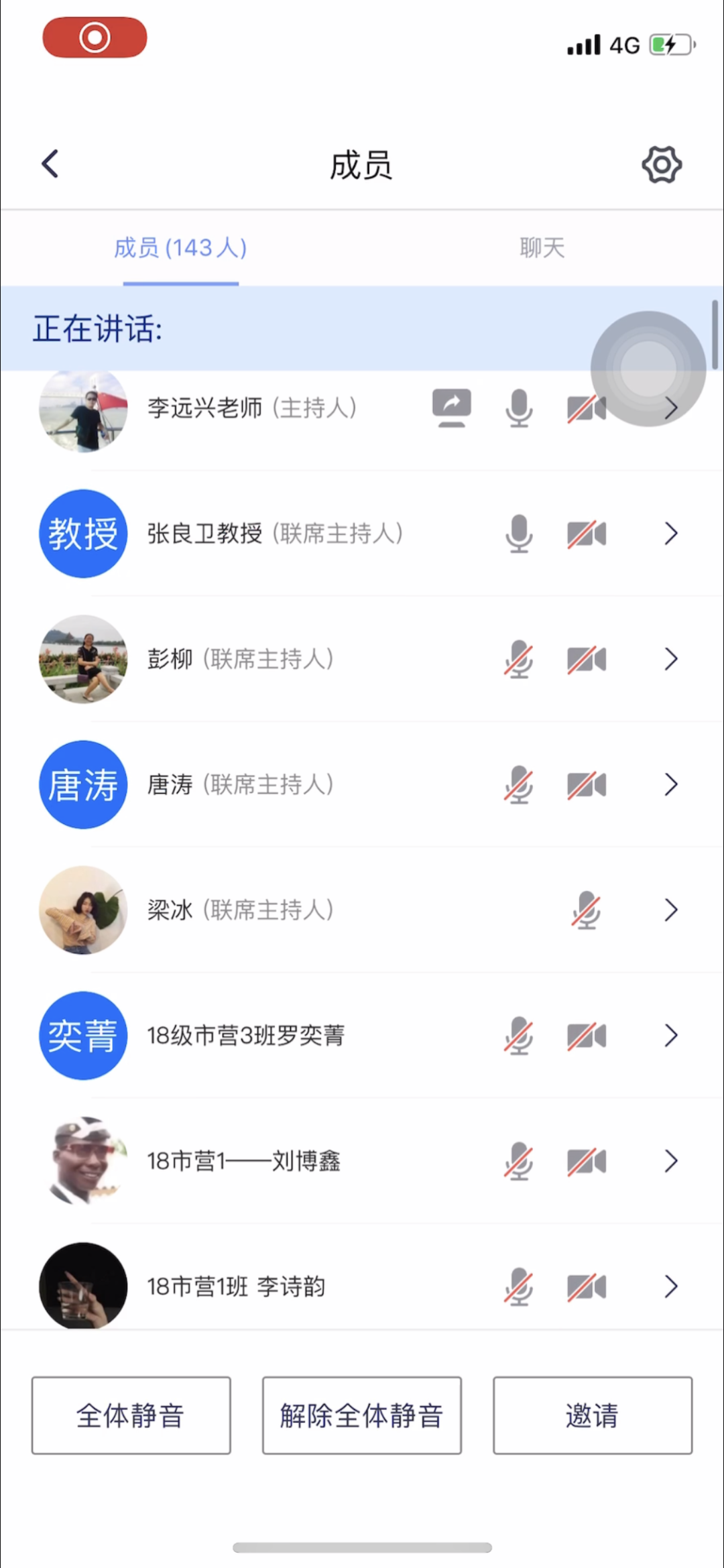Tap 解除全体静音 to unmute everyone
Viewport: 724px width, 1568px height.
(x=362, y=1415)
